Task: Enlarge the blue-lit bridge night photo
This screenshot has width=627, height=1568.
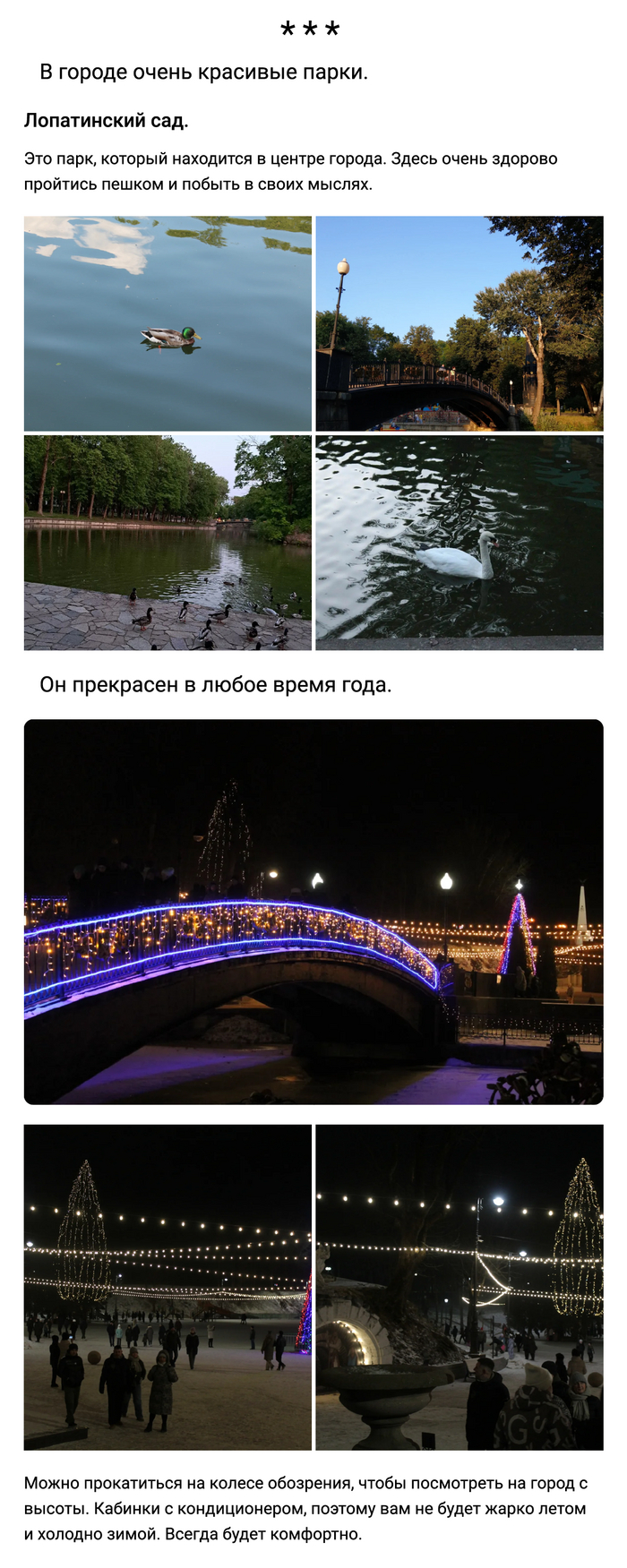Action: point(313,911)
